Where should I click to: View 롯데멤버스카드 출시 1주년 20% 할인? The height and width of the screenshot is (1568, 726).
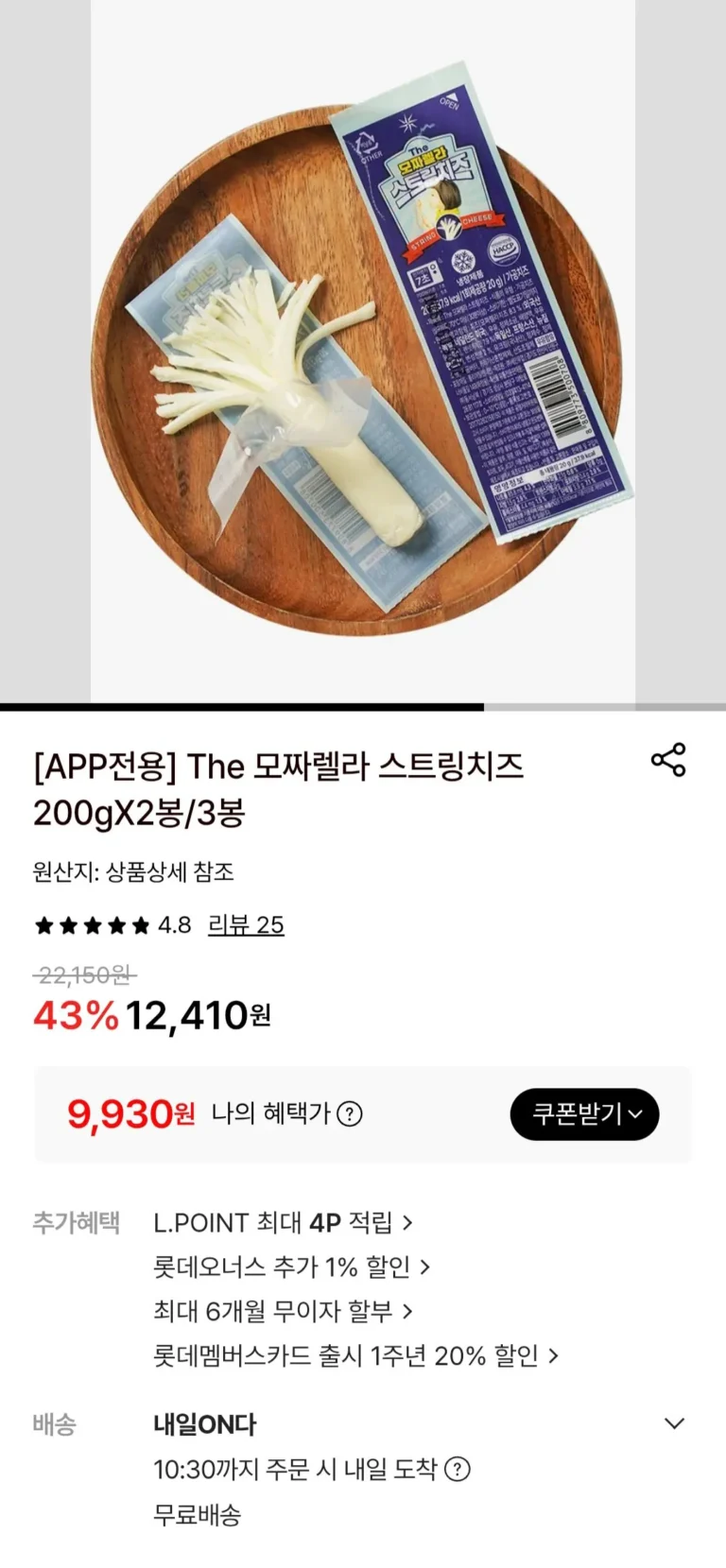pyautogui.click(x=355, y=1355)
